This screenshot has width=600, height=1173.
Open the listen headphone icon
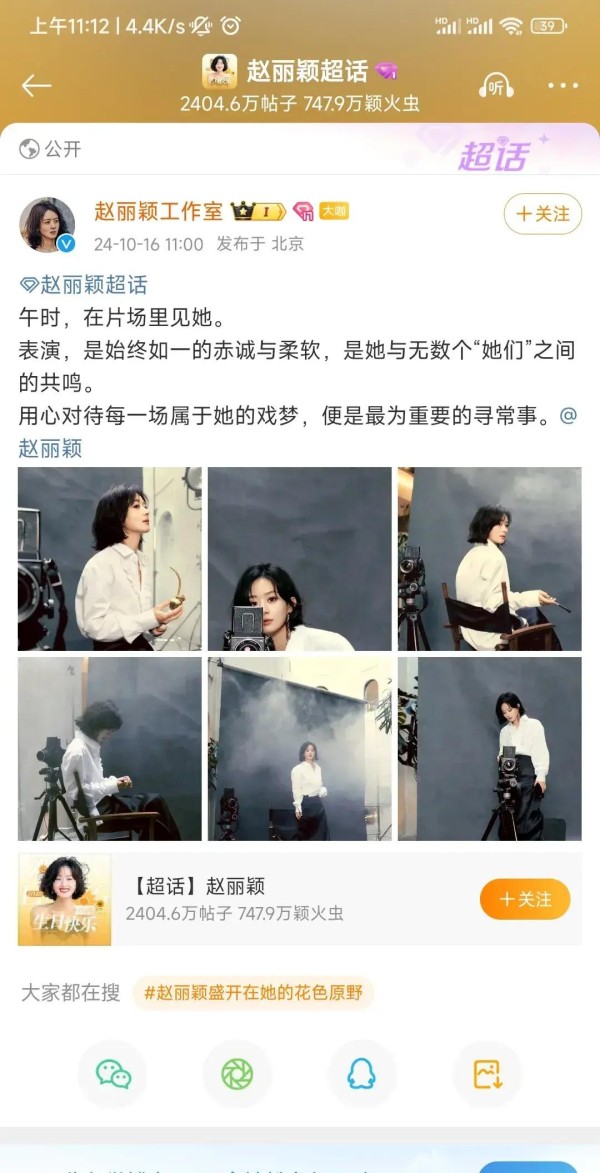click(x=496, y=85)
